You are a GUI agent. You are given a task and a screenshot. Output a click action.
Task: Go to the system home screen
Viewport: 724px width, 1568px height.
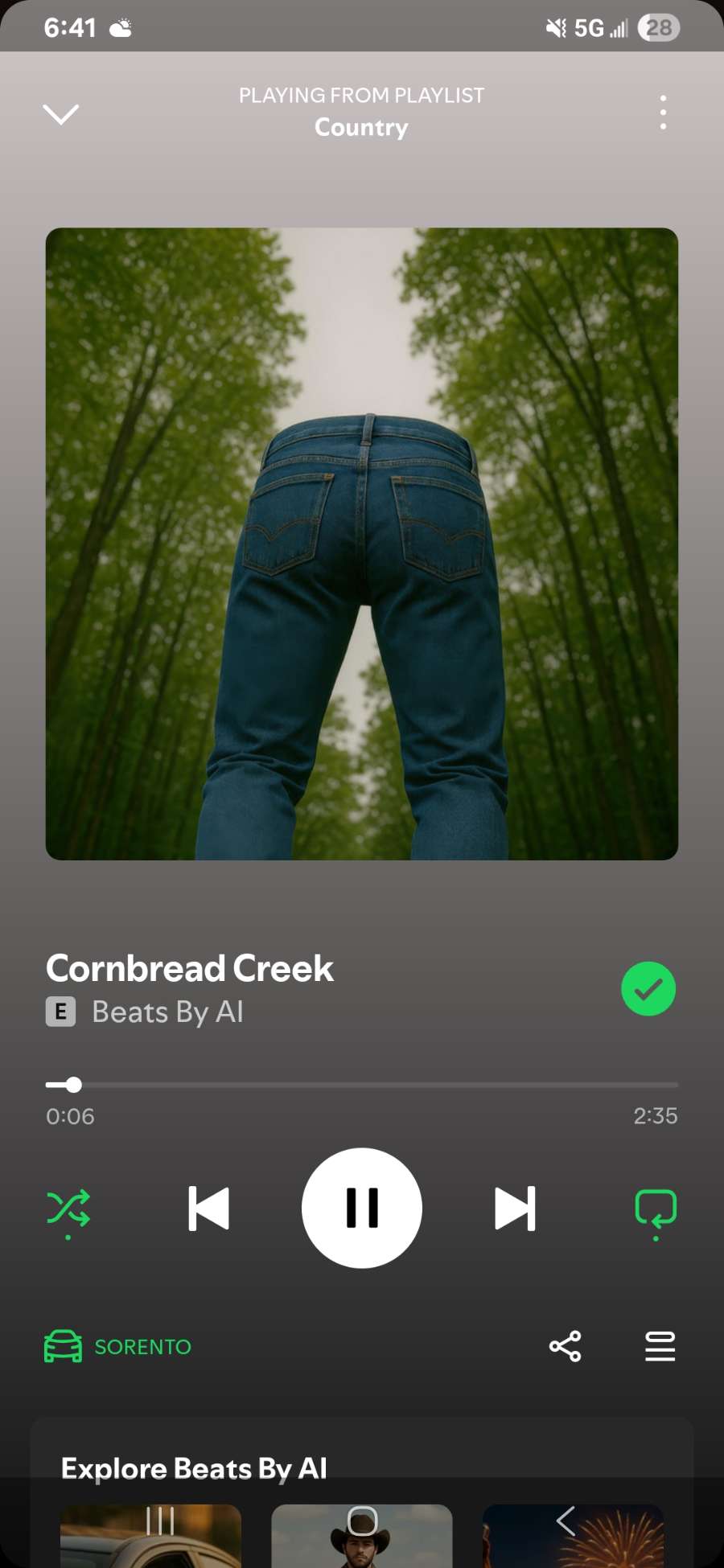[x=362, y=1521]
